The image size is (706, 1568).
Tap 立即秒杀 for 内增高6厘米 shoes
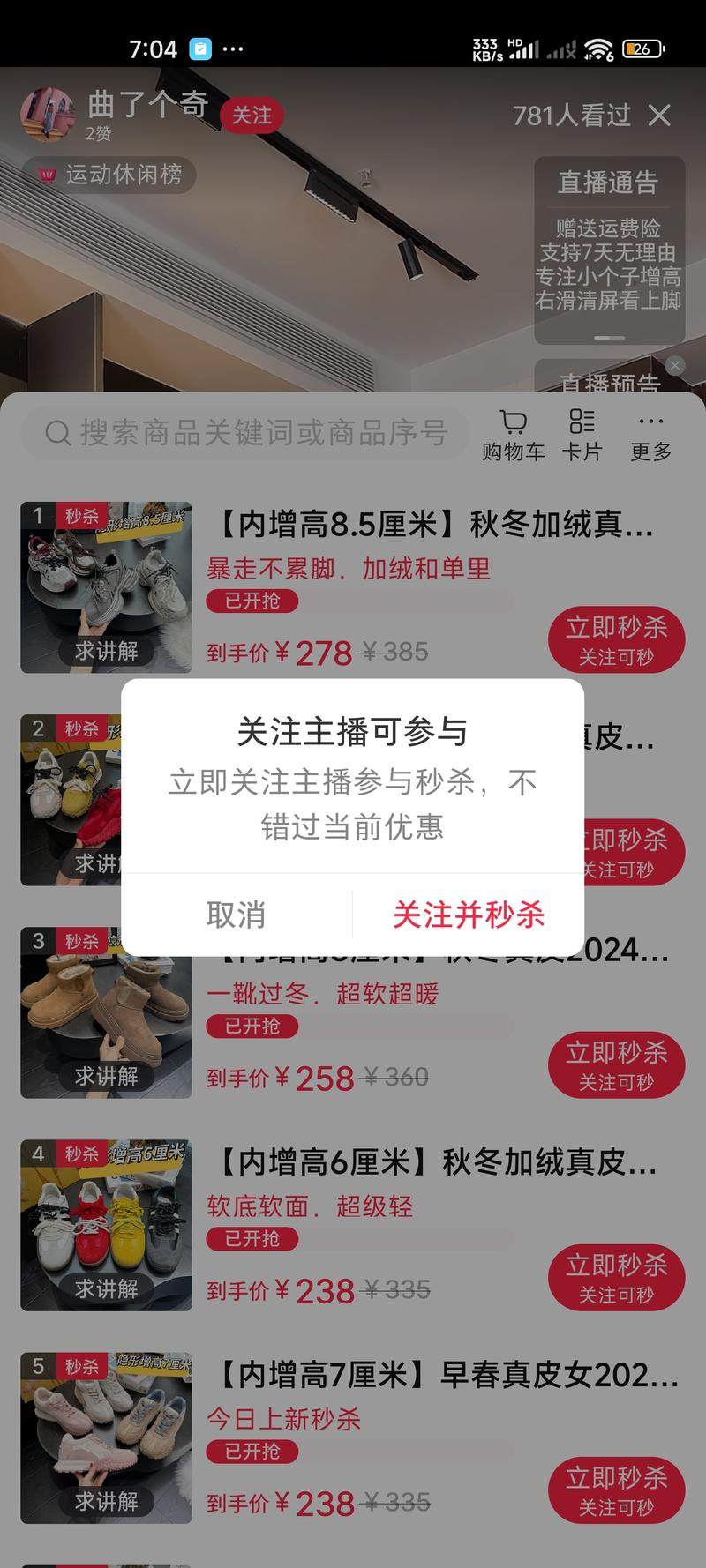(616, 1277)
